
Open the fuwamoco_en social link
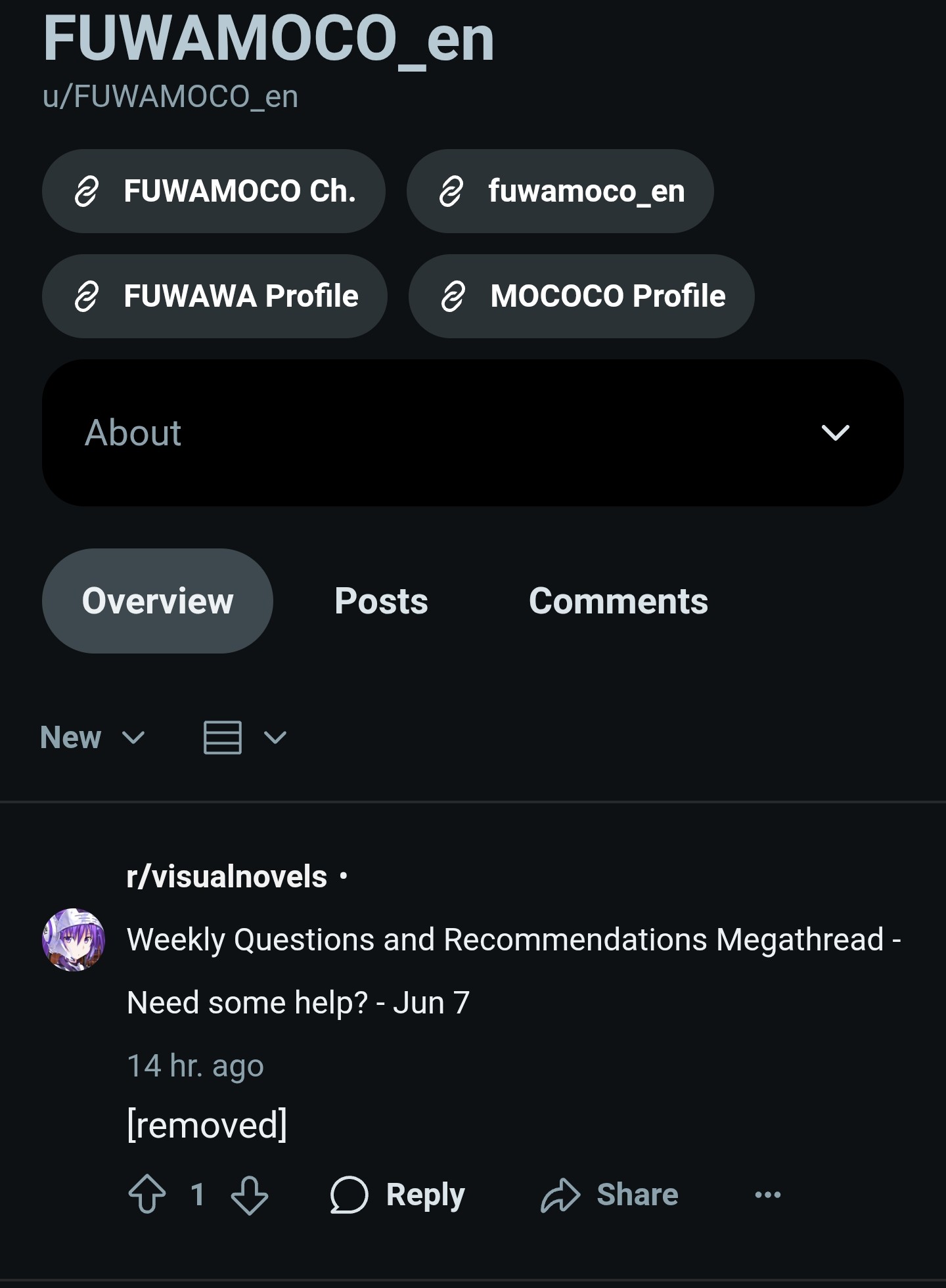(x=560, y=191)
